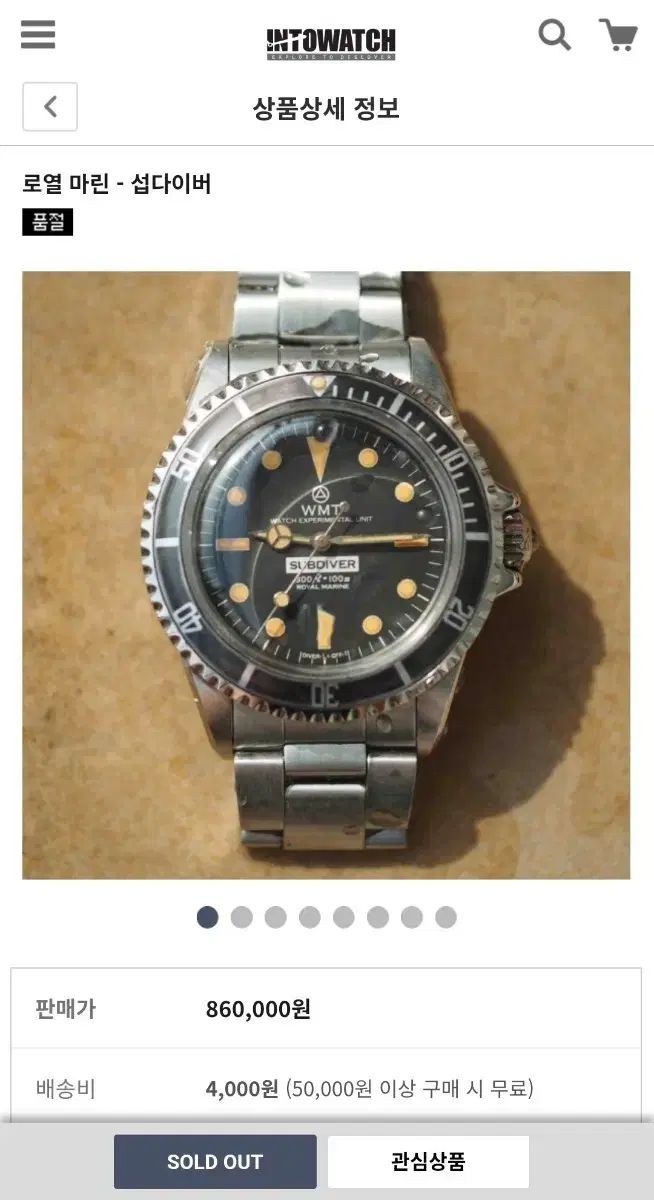Screen dimensions: 654x1200
Task: Jump to the second image dot
Action: 241,917
